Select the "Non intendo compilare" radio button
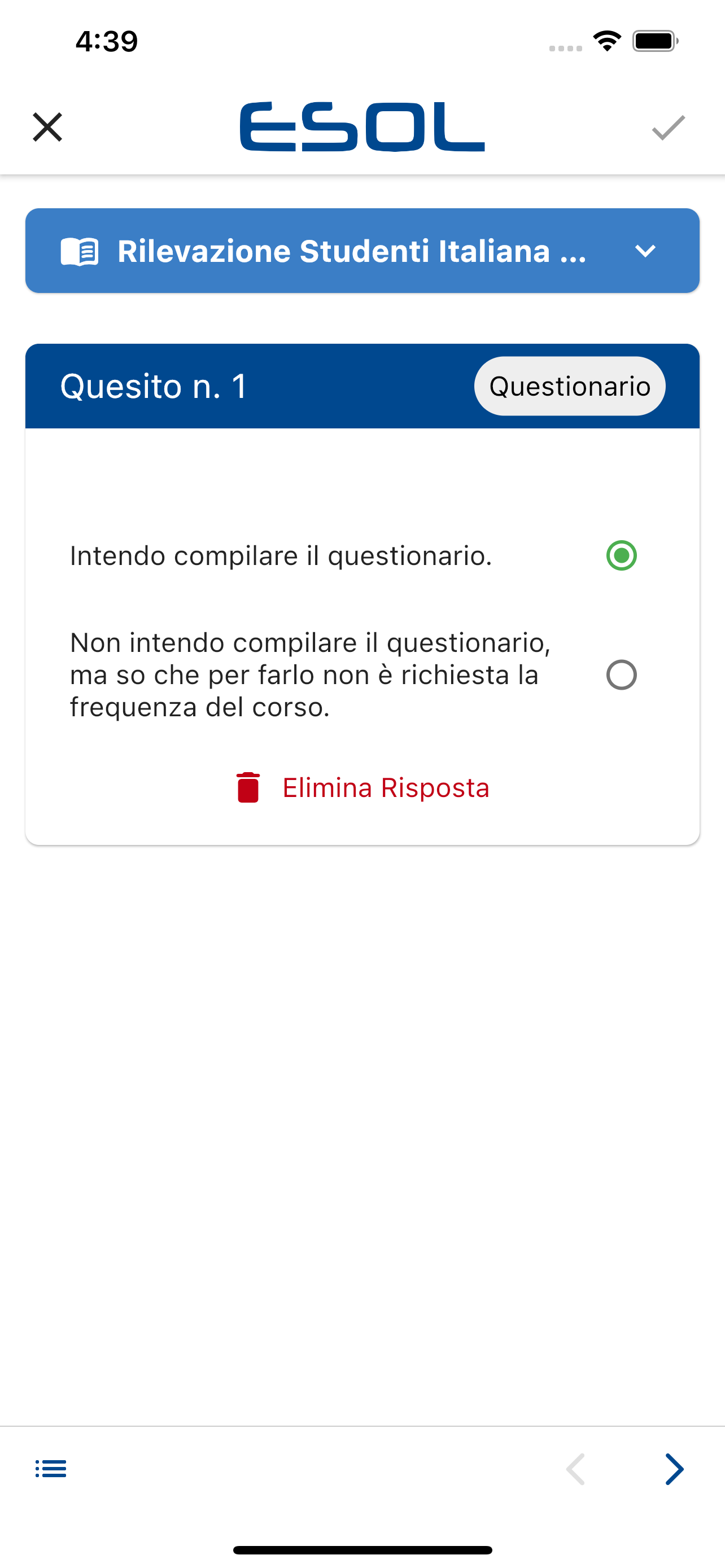This screenshot has width=725, height=1568. (x=621, y=674)
